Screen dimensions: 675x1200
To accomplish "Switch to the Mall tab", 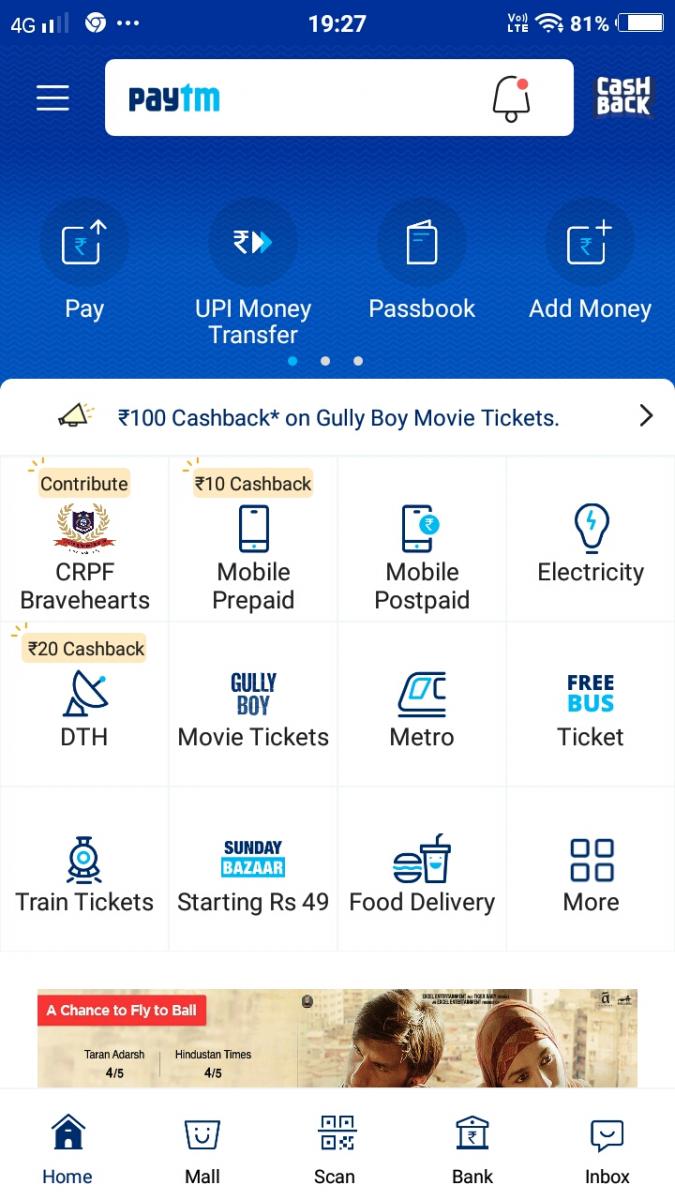I will pos(202,1150).
